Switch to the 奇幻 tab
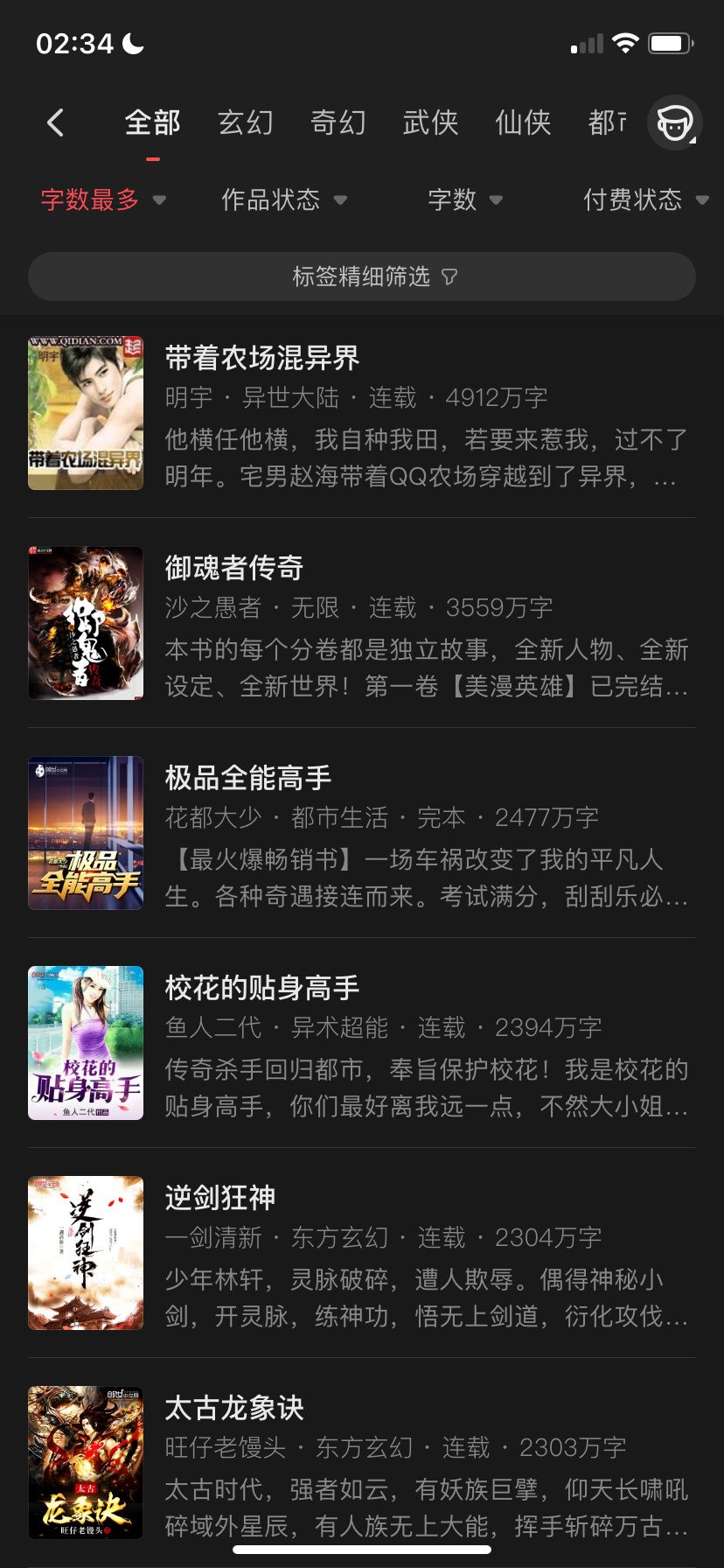Viewport: 724px width, 1568px height. point(338,122)
